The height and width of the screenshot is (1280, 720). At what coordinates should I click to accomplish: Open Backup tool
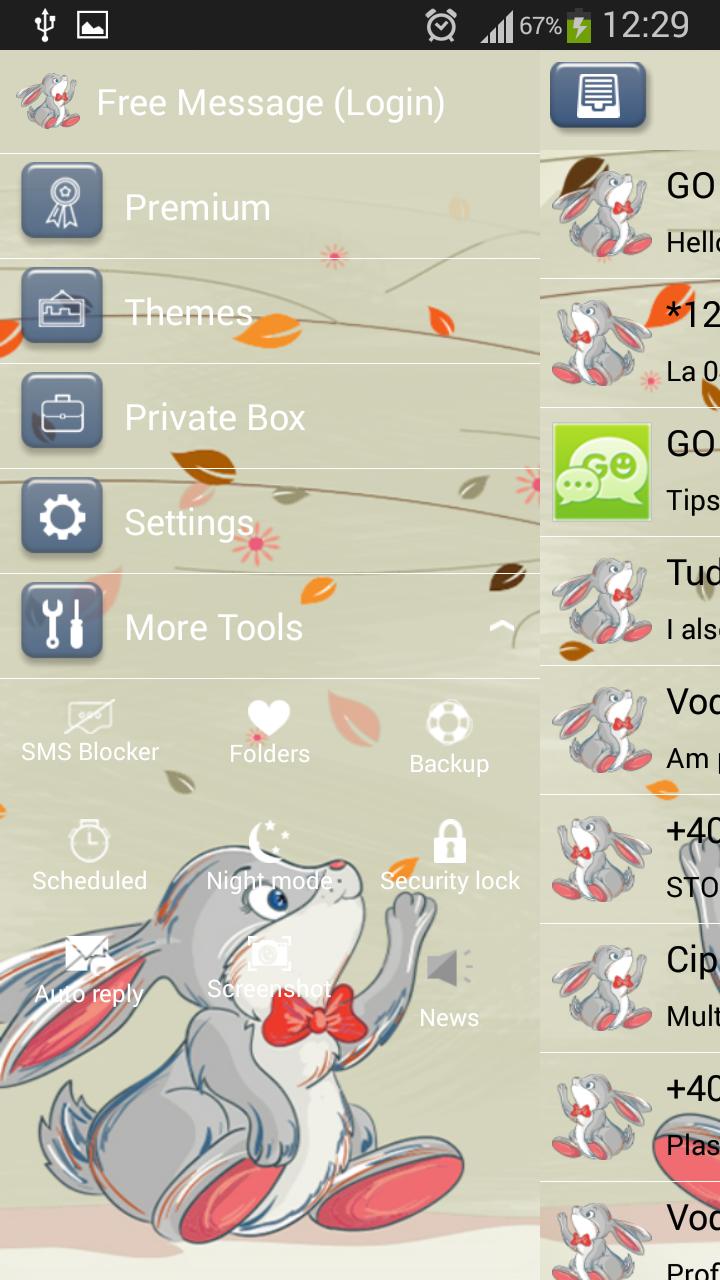449,738
